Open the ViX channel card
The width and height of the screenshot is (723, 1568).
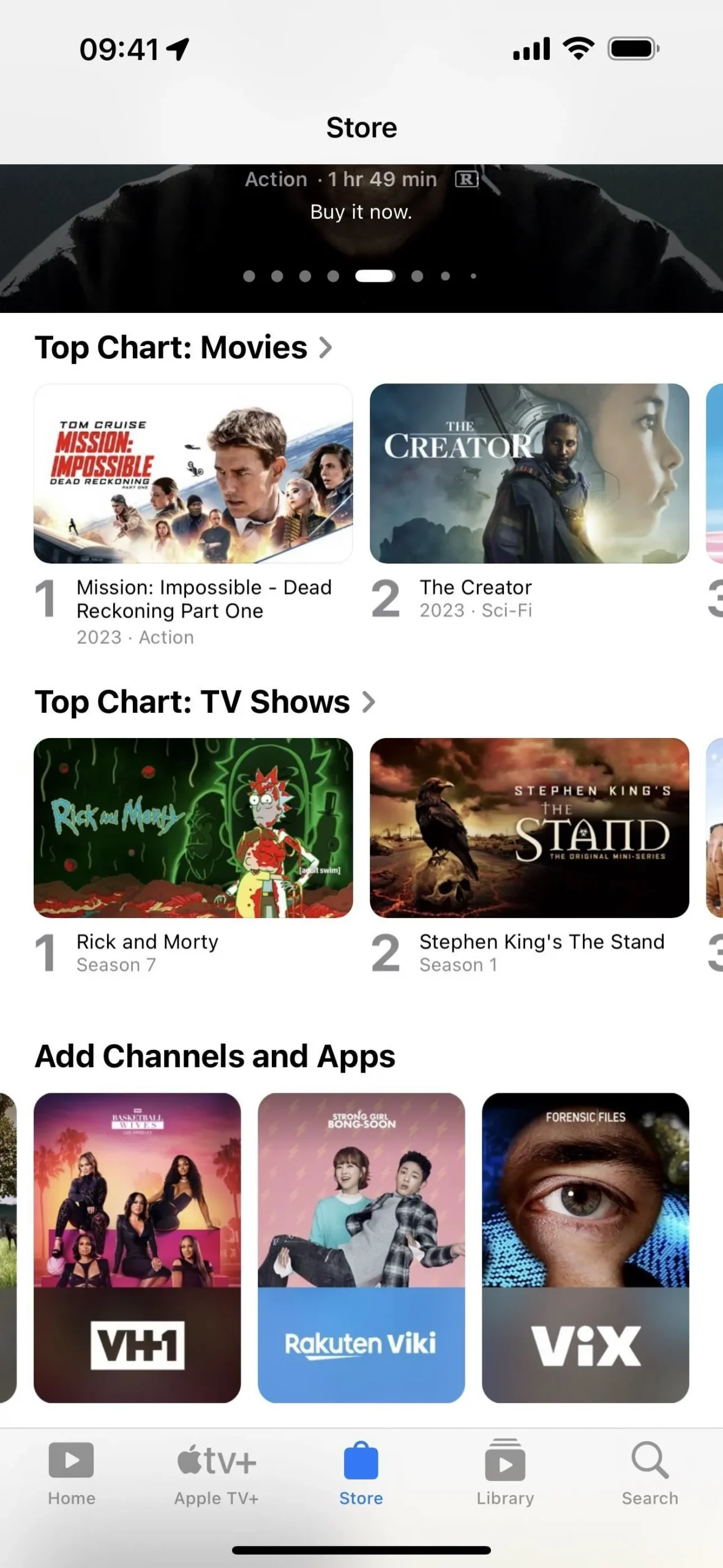(x=585, y=1247)
